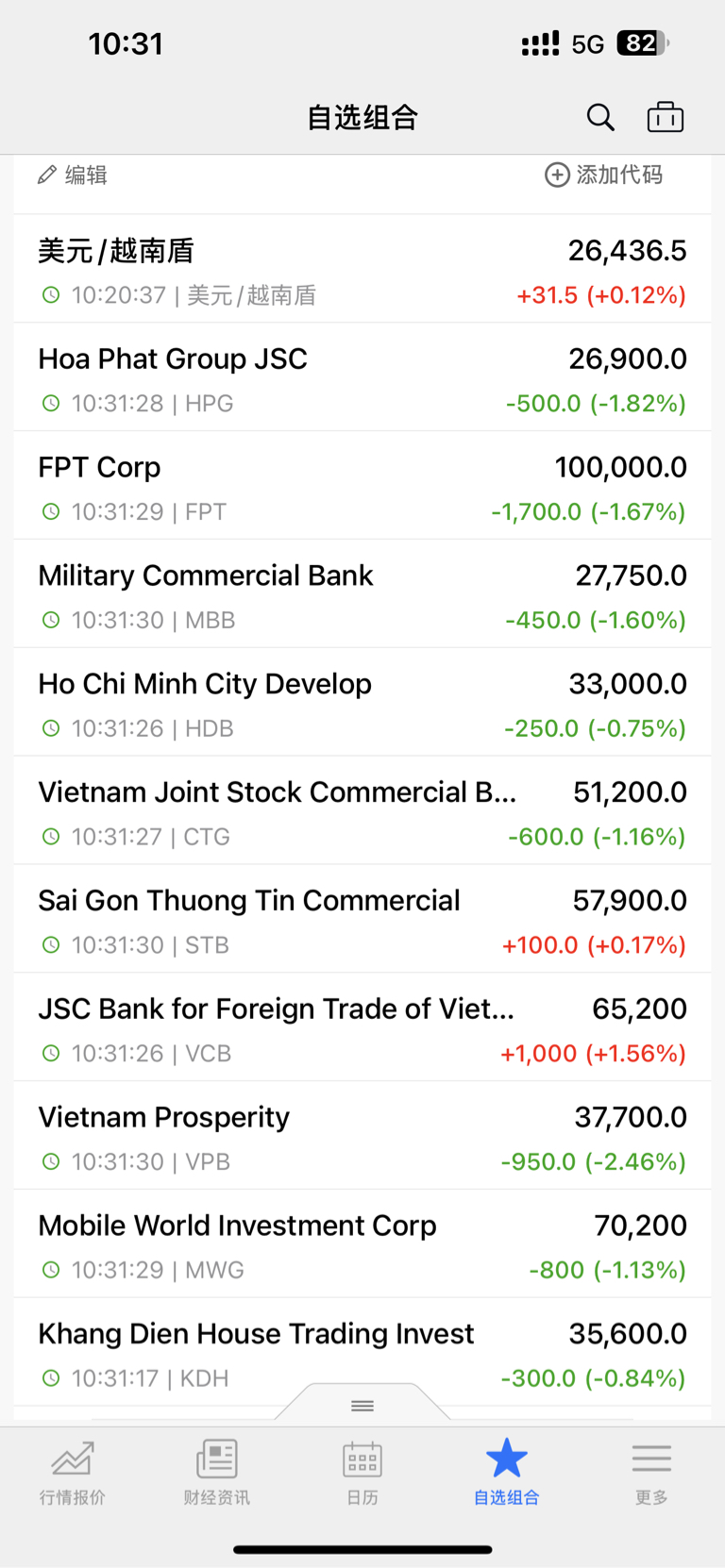Open the 美元/越南盾 quote
This screenshot has width=725, height=1568.
tap(362, 269)
